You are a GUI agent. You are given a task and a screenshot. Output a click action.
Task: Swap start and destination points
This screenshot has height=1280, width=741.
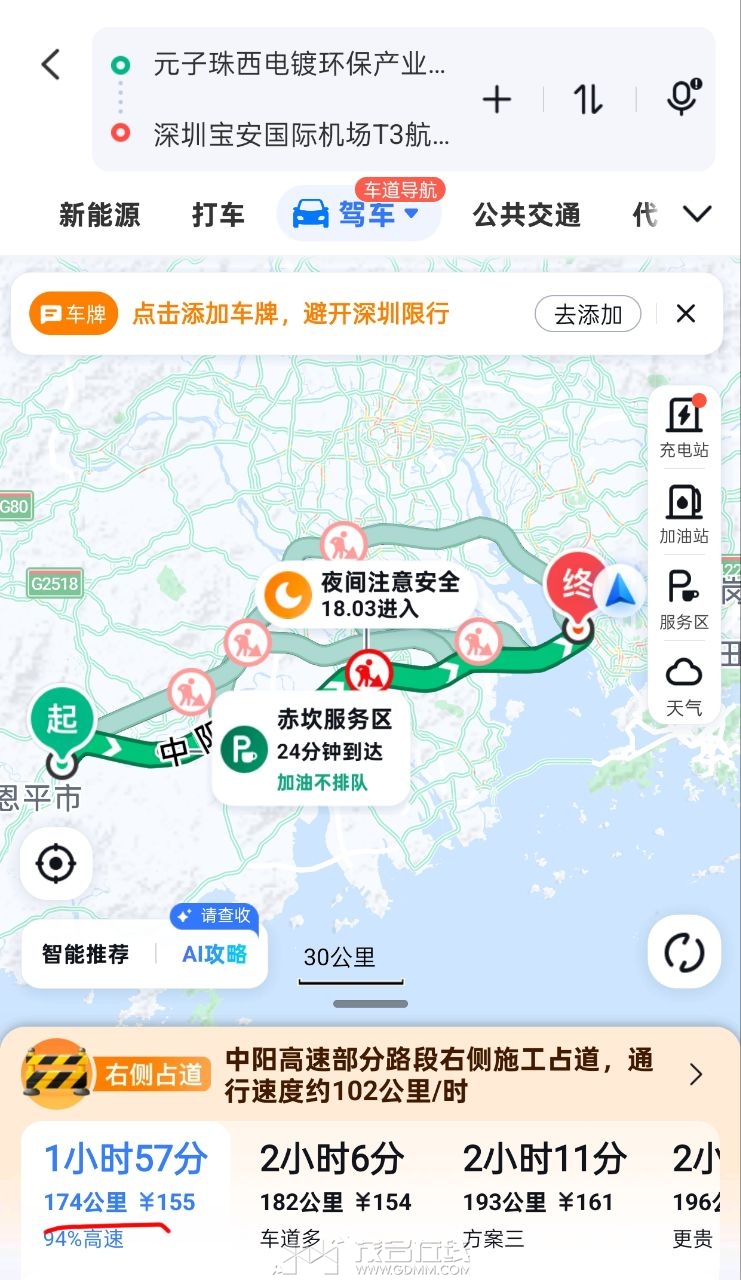588,99
